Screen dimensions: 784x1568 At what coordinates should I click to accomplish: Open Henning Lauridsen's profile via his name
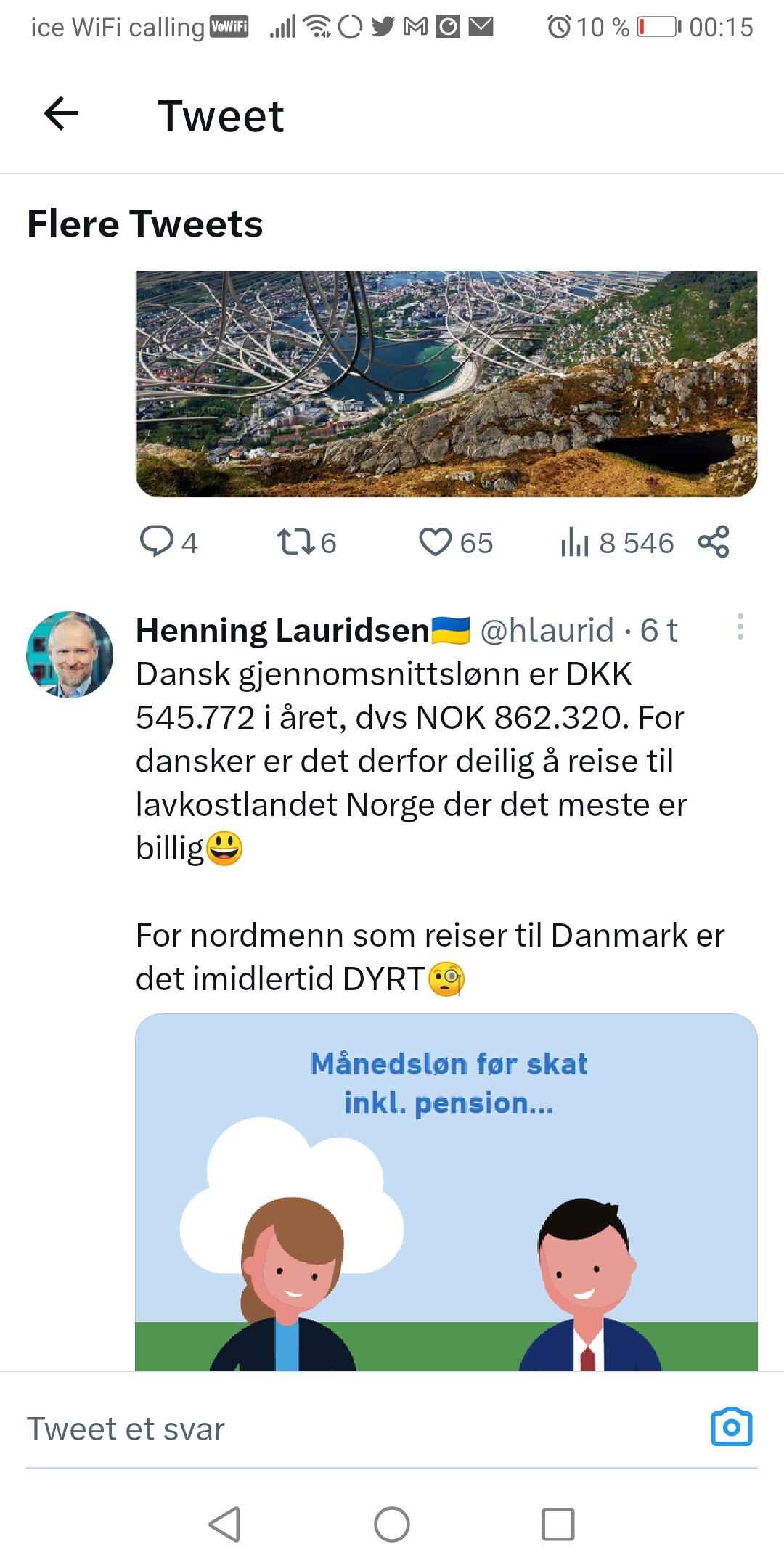283,630
